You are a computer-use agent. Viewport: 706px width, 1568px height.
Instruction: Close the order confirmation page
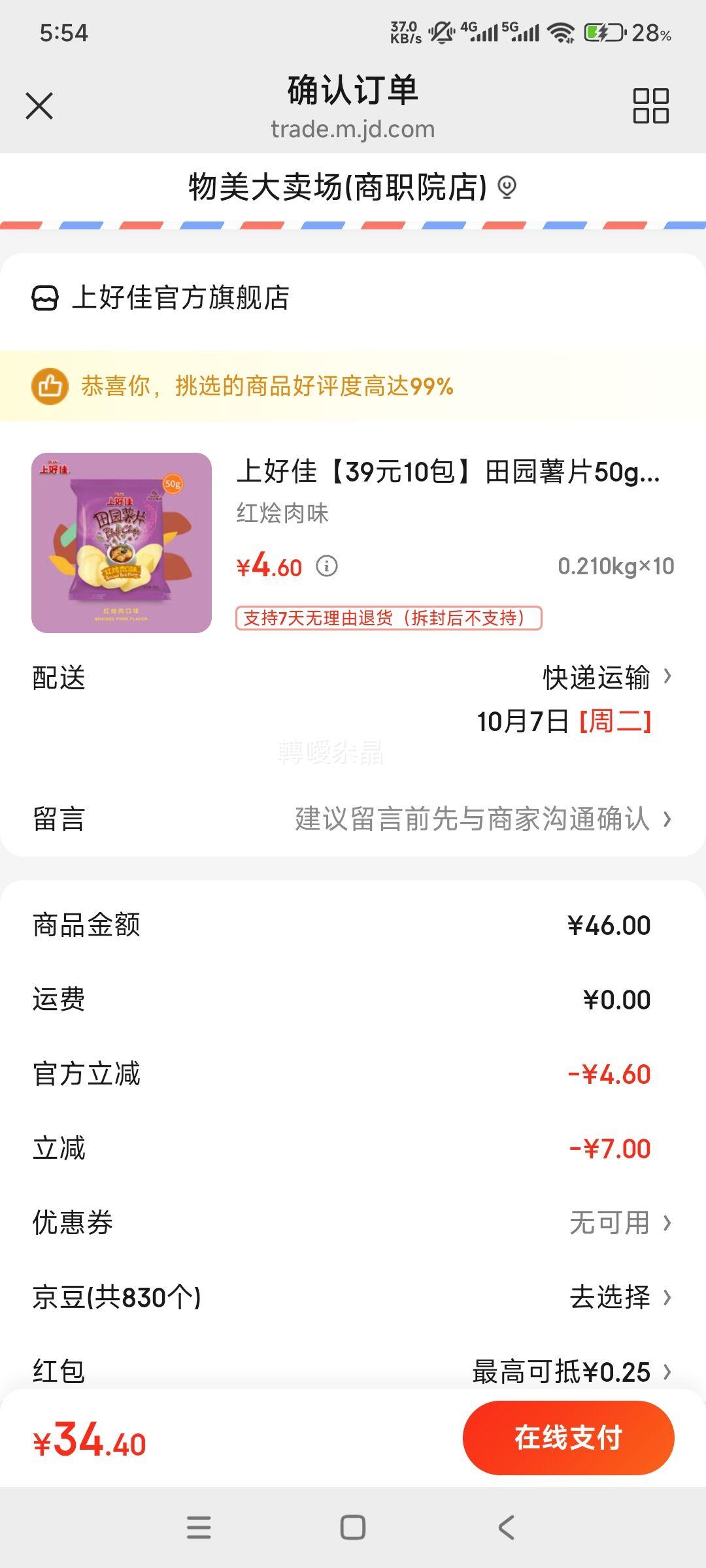39,106
